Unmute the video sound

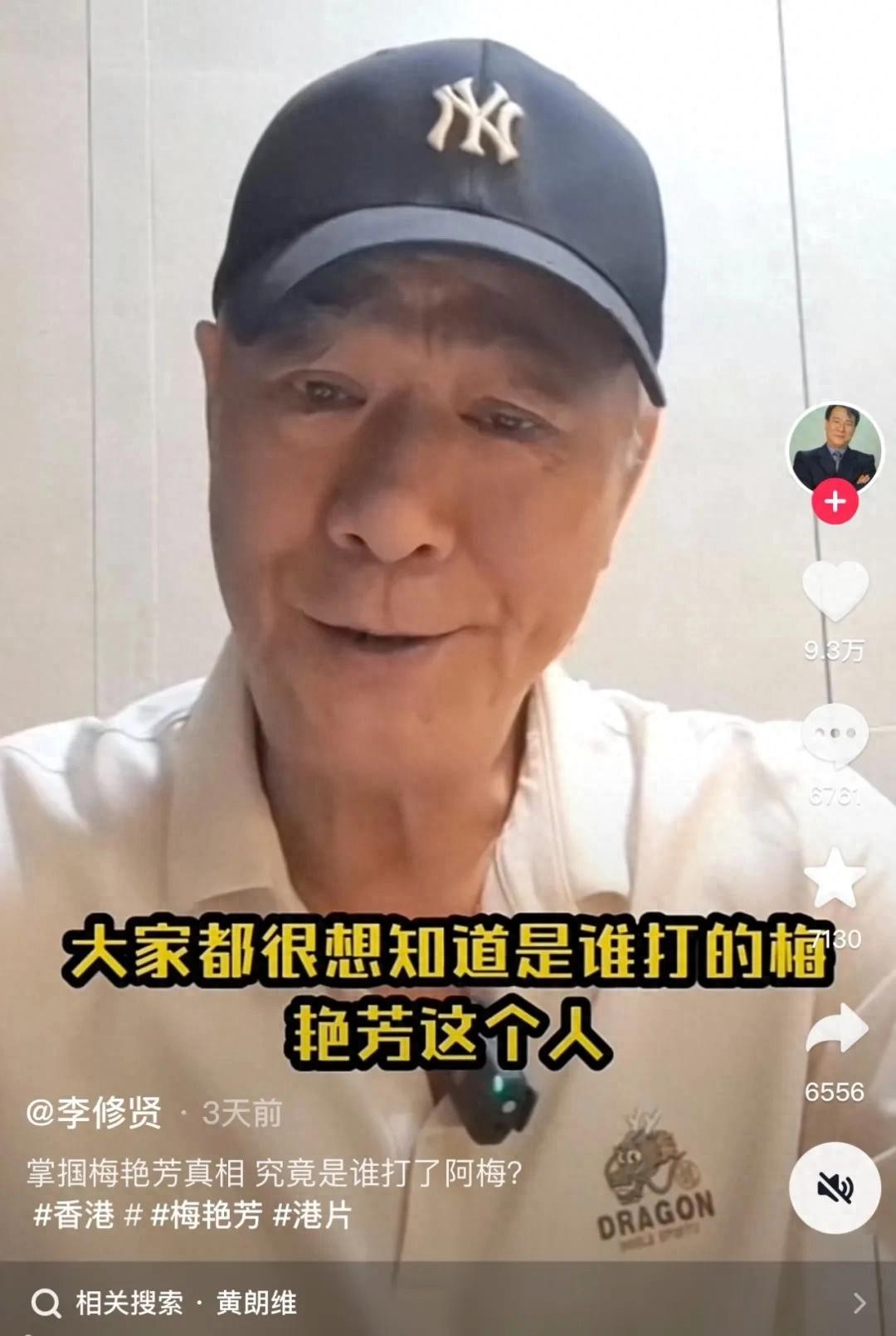(835, 1187)
